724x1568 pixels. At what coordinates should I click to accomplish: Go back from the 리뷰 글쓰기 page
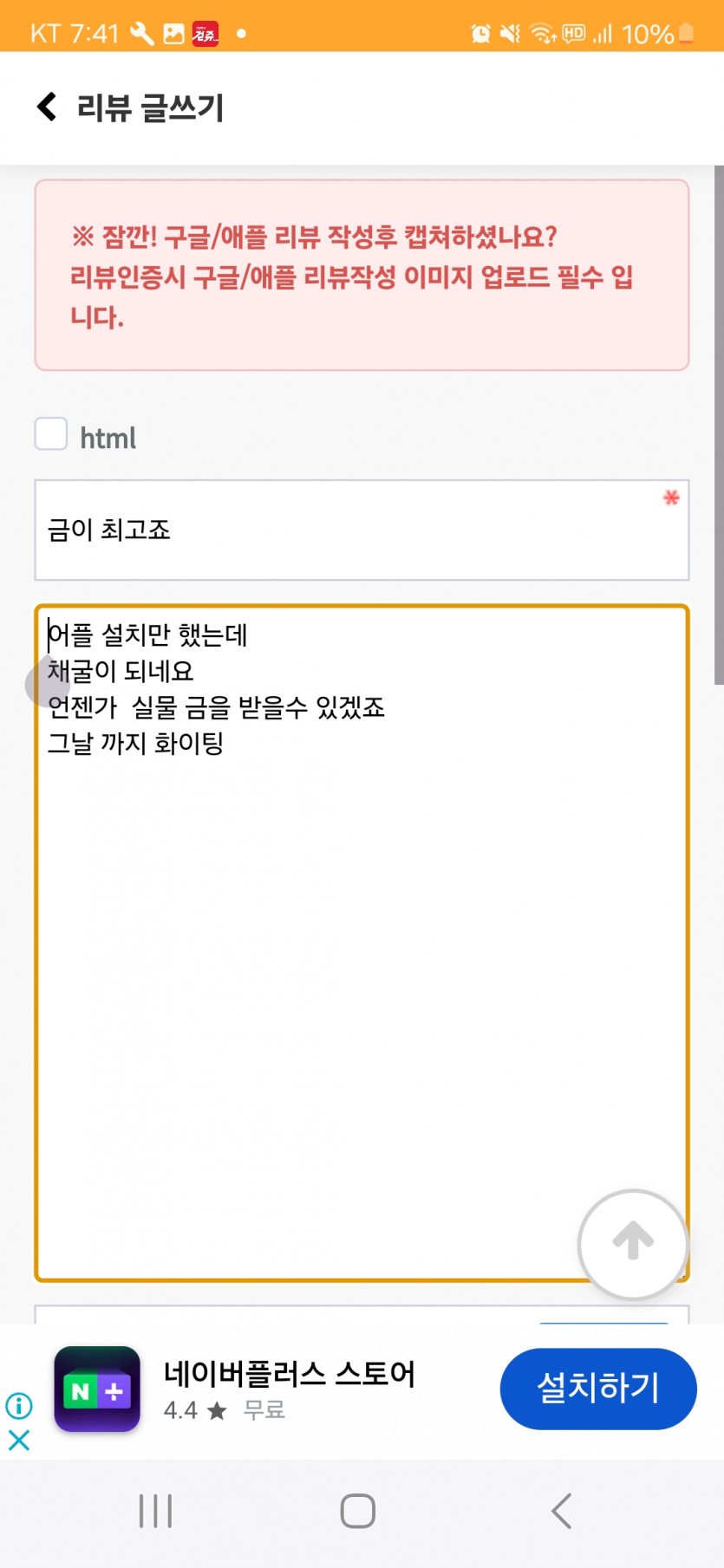point(47,107)
